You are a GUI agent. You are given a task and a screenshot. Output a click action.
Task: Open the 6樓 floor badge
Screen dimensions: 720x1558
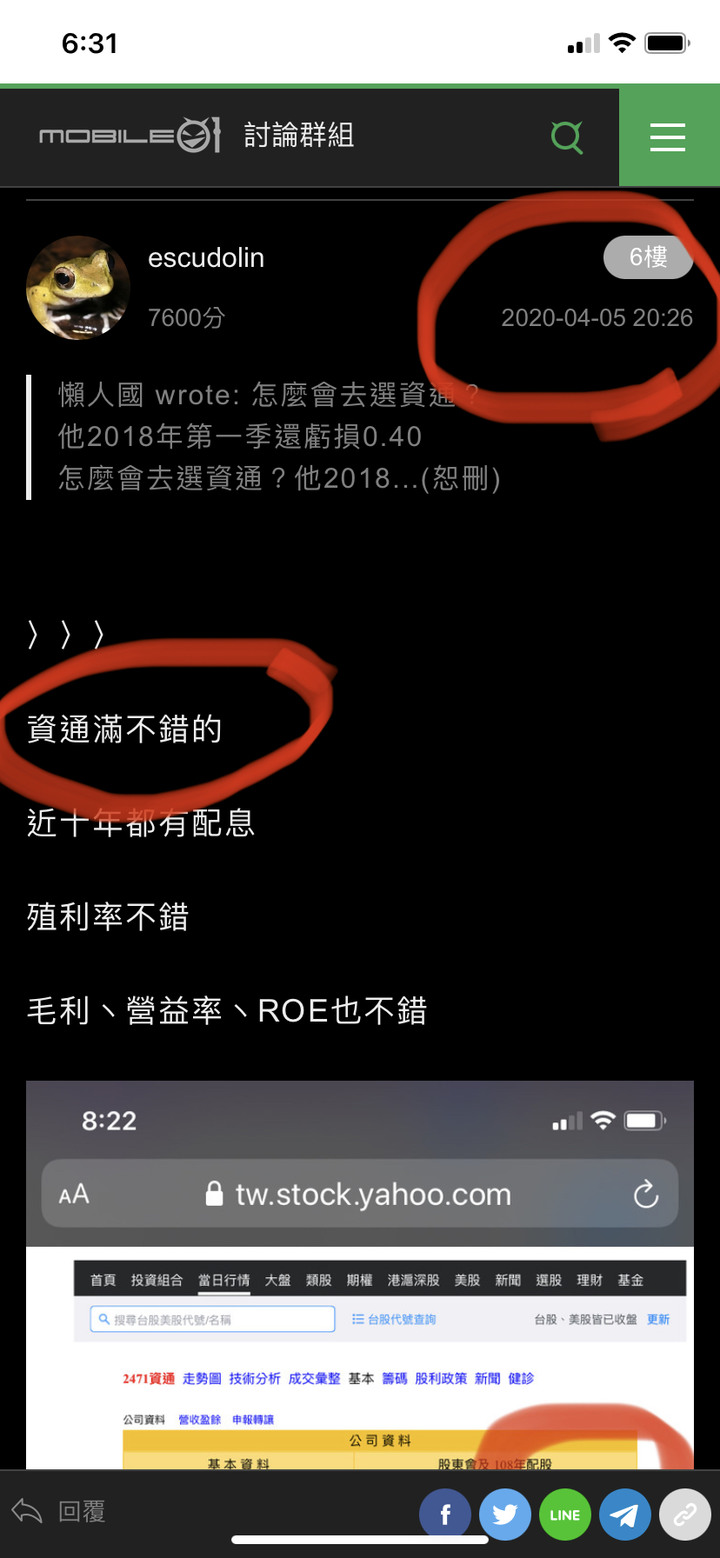pos(648,258)
